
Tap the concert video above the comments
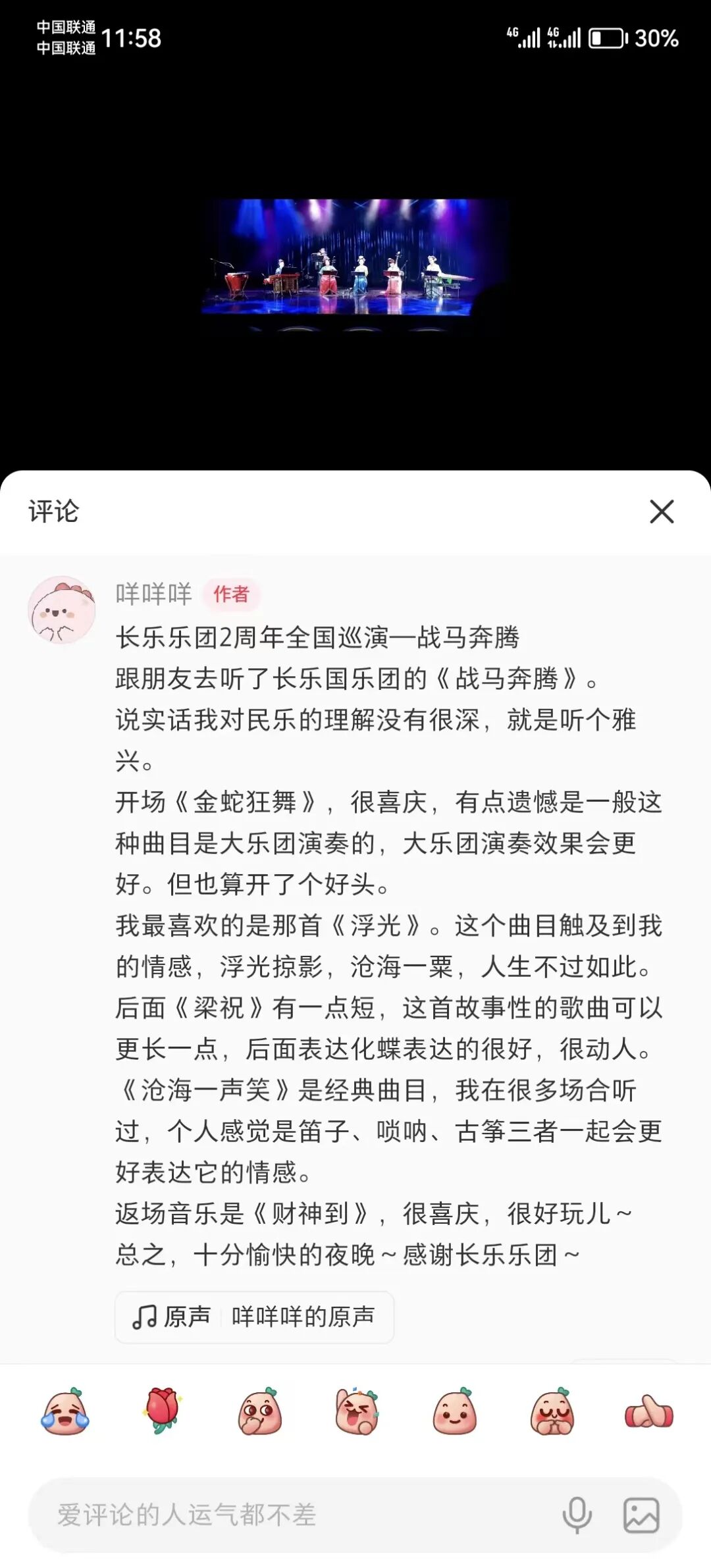click(x=355, y=257)
